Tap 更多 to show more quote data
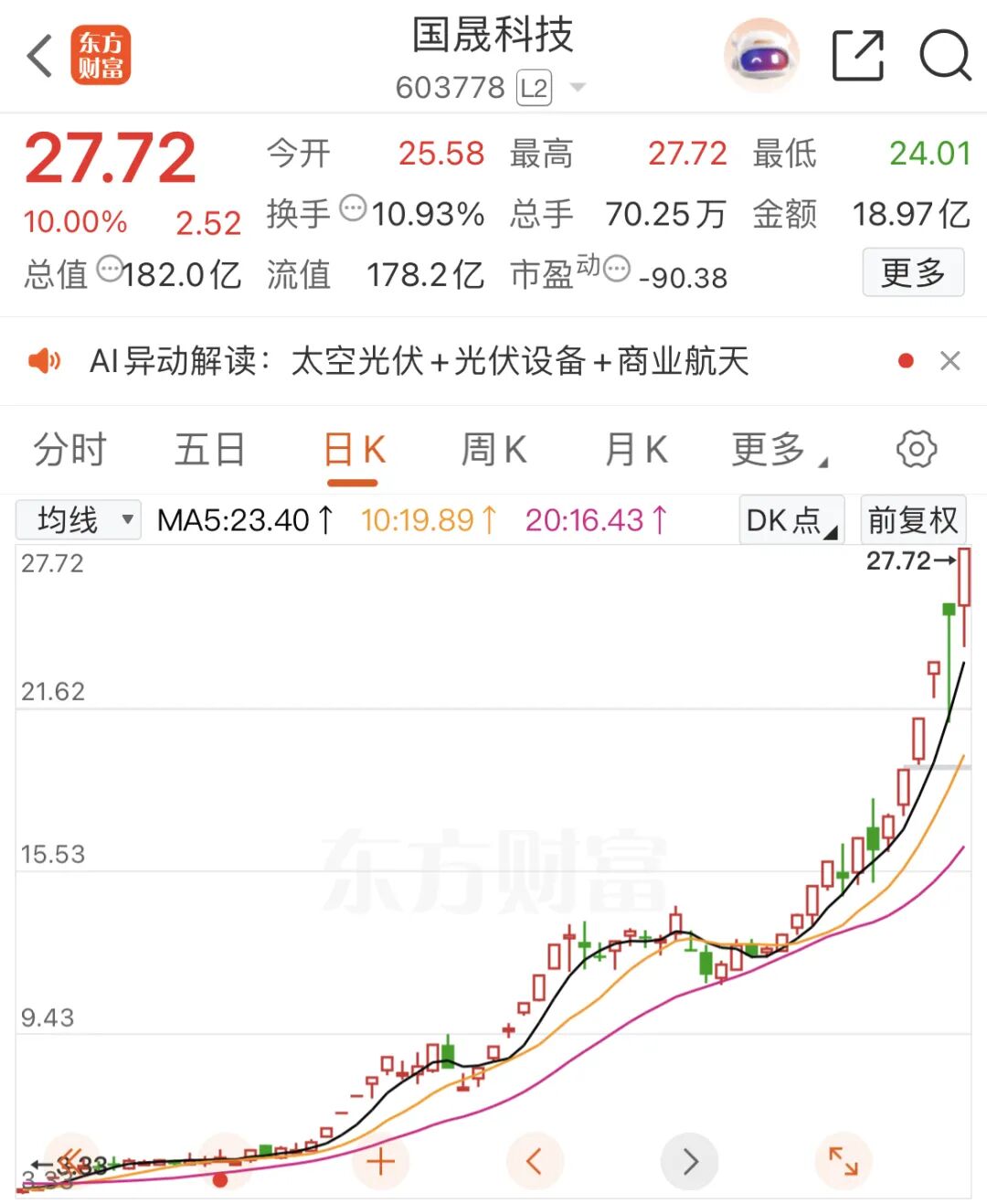The width and height of the screenshot is (987, 1204). (x=912, y=272)
